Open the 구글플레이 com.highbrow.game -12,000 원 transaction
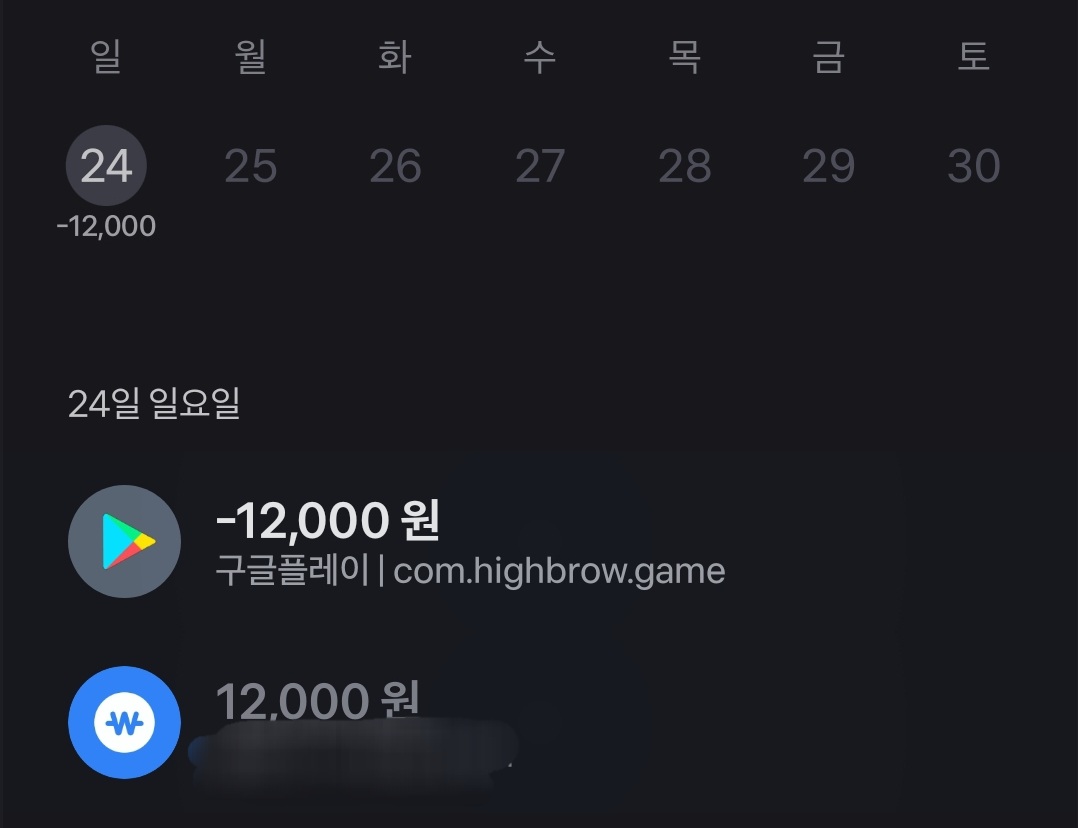The image size is (1078, 828). pos(470,542)
